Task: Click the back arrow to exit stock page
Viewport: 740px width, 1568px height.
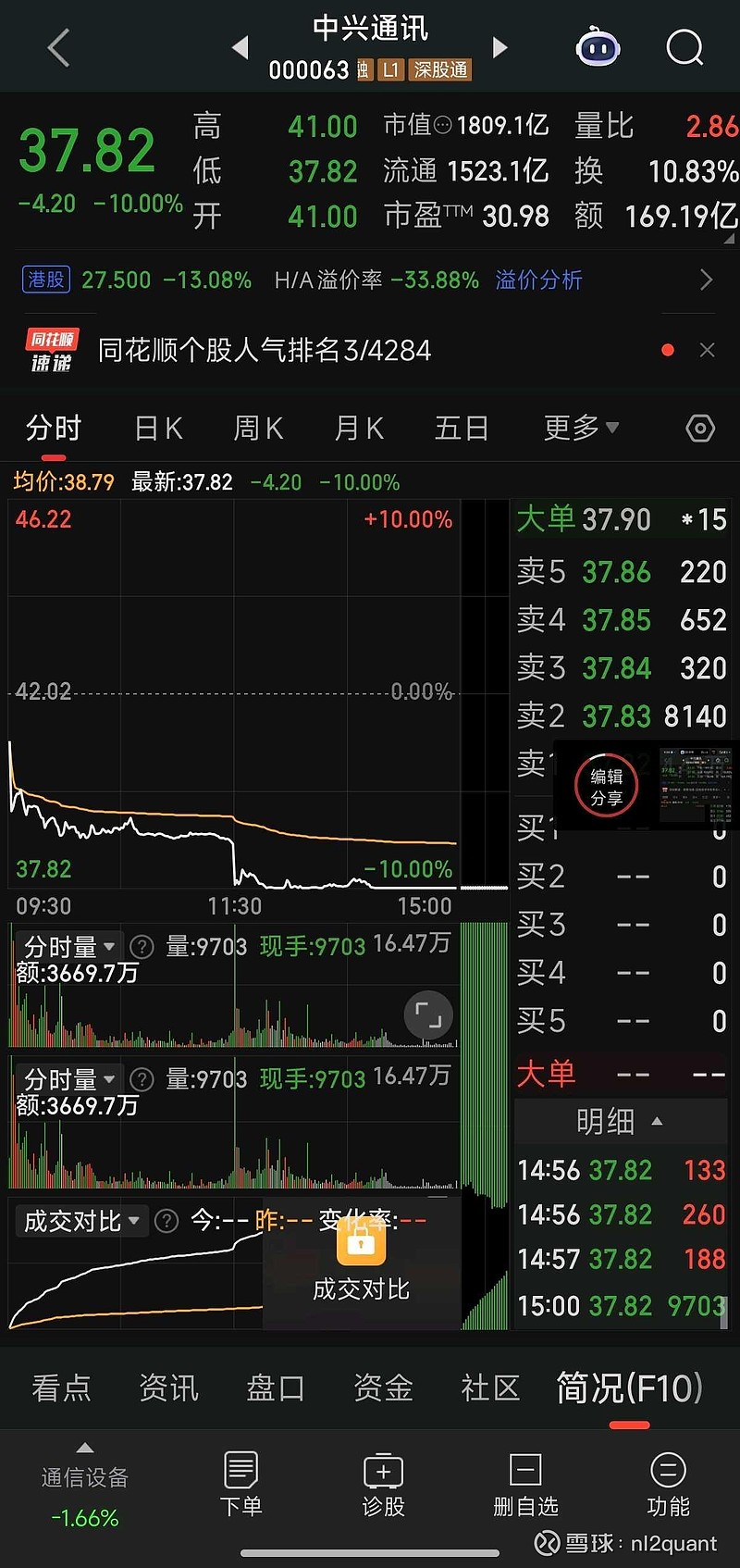Action: 57,47
